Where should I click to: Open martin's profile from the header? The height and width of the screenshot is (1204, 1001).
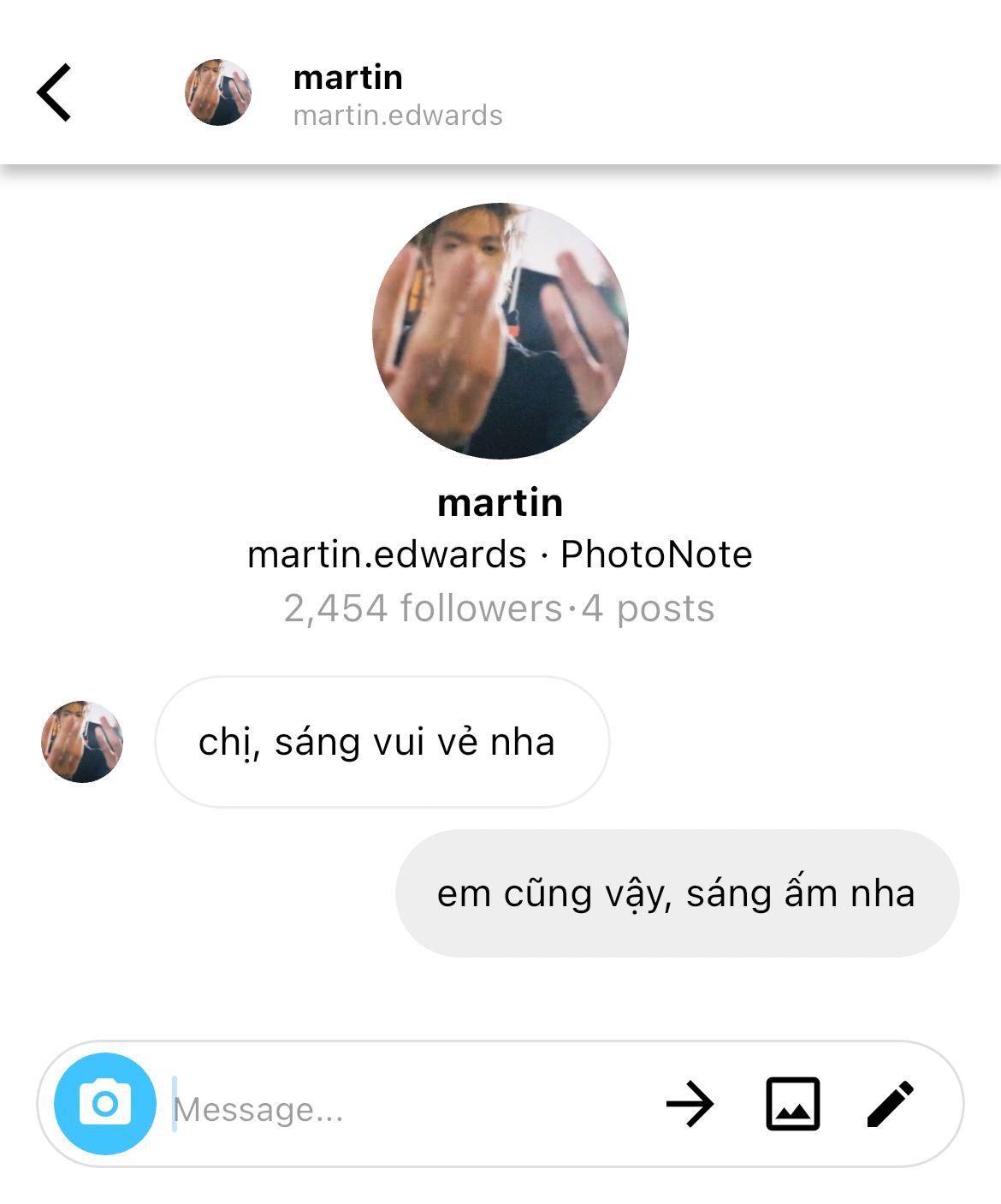(x=346, y=94)
